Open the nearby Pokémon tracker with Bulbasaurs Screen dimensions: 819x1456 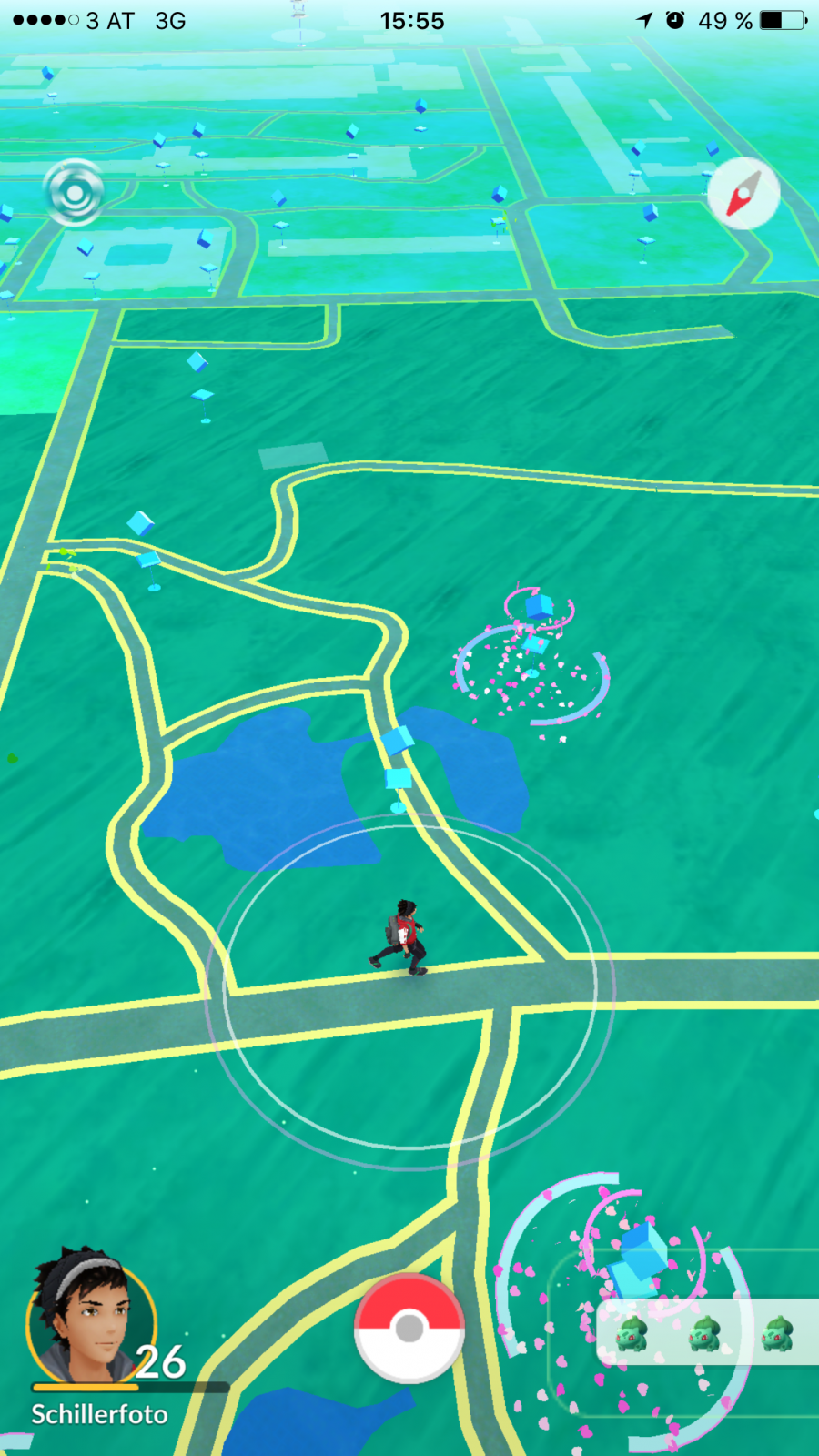pyautogui.click(x=707, y=1332)
